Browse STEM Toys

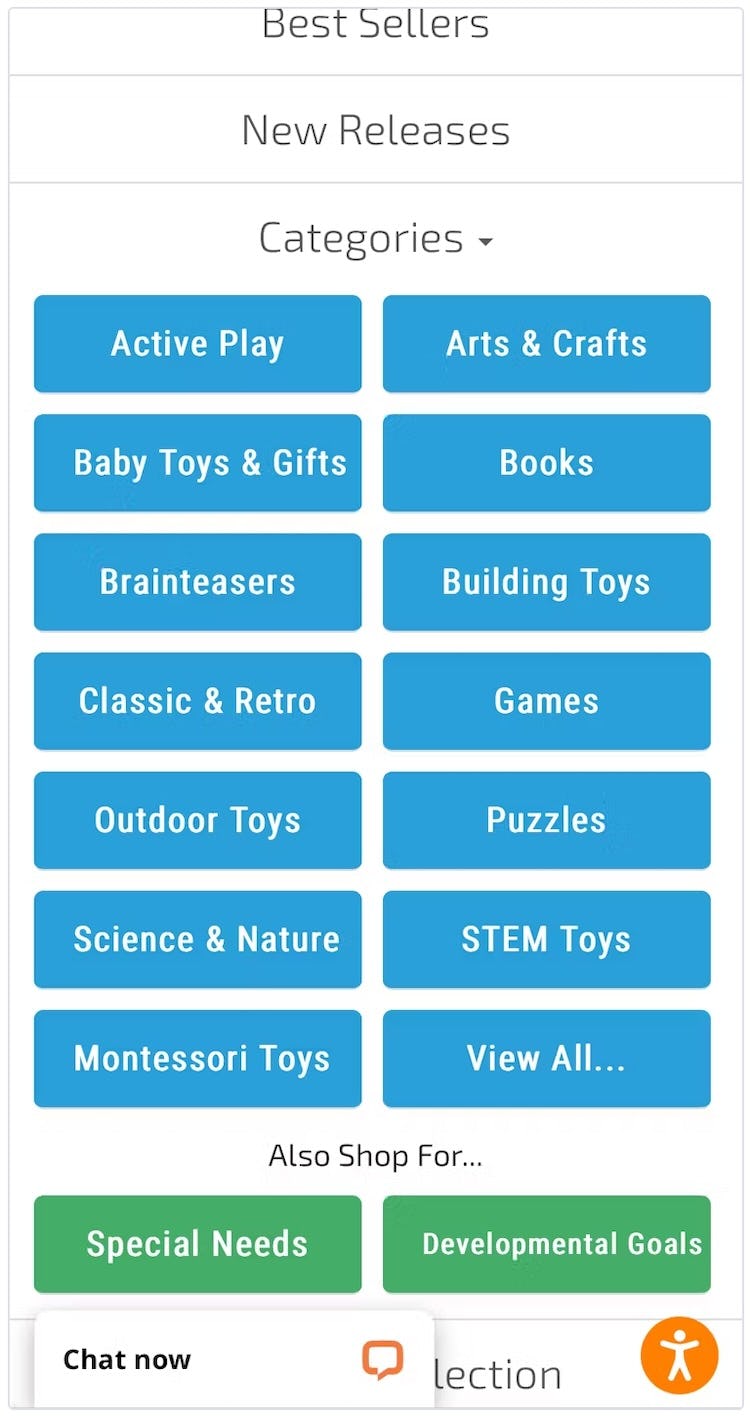(546, 939)
